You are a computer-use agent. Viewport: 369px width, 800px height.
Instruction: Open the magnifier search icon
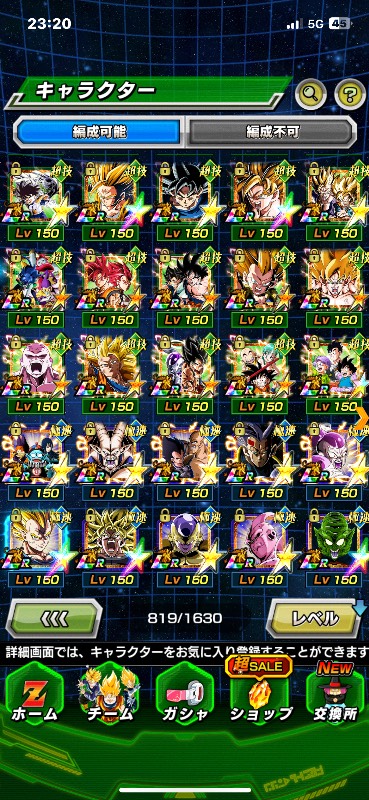(311, 94)
